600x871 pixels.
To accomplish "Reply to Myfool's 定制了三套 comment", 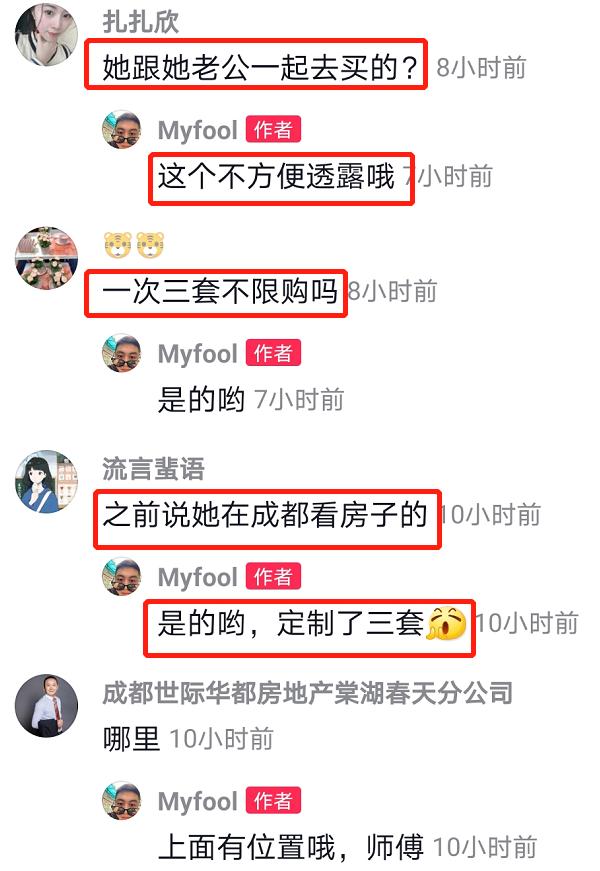I will click(x=291, y=624).
